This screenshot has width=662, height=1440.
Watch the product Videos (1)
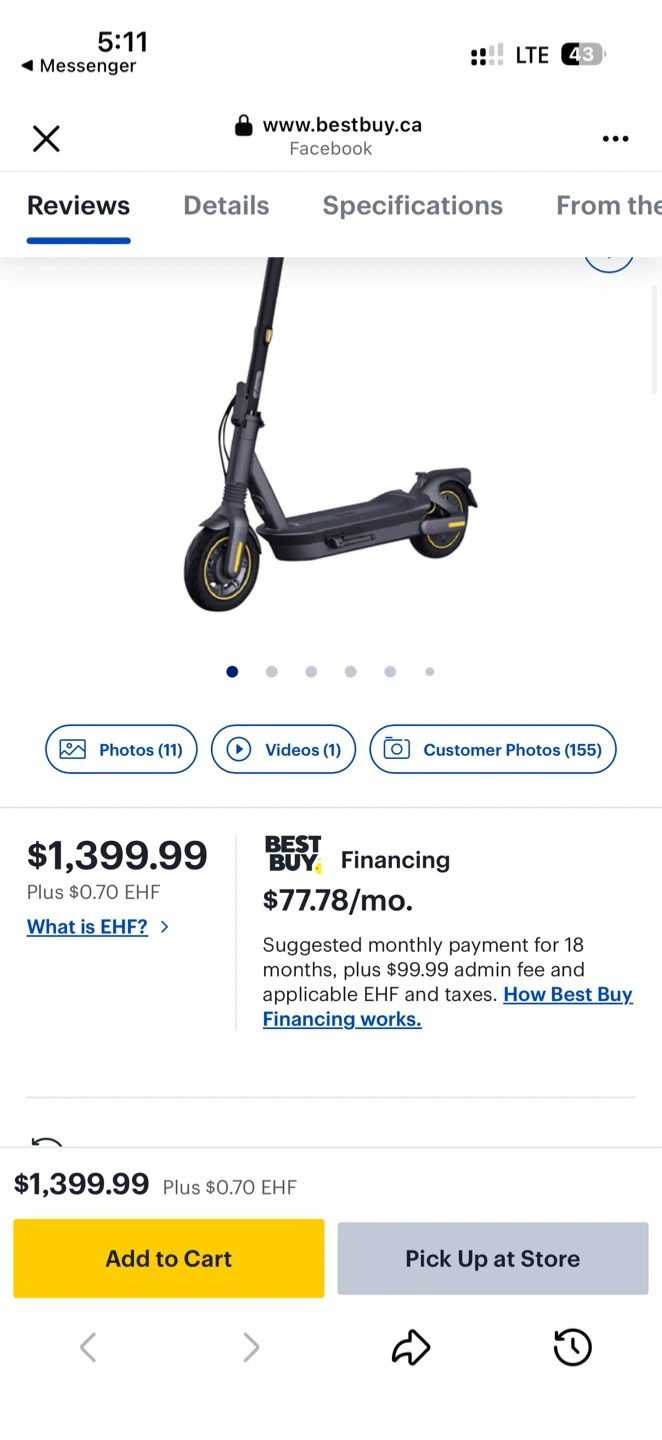[283, 749]
